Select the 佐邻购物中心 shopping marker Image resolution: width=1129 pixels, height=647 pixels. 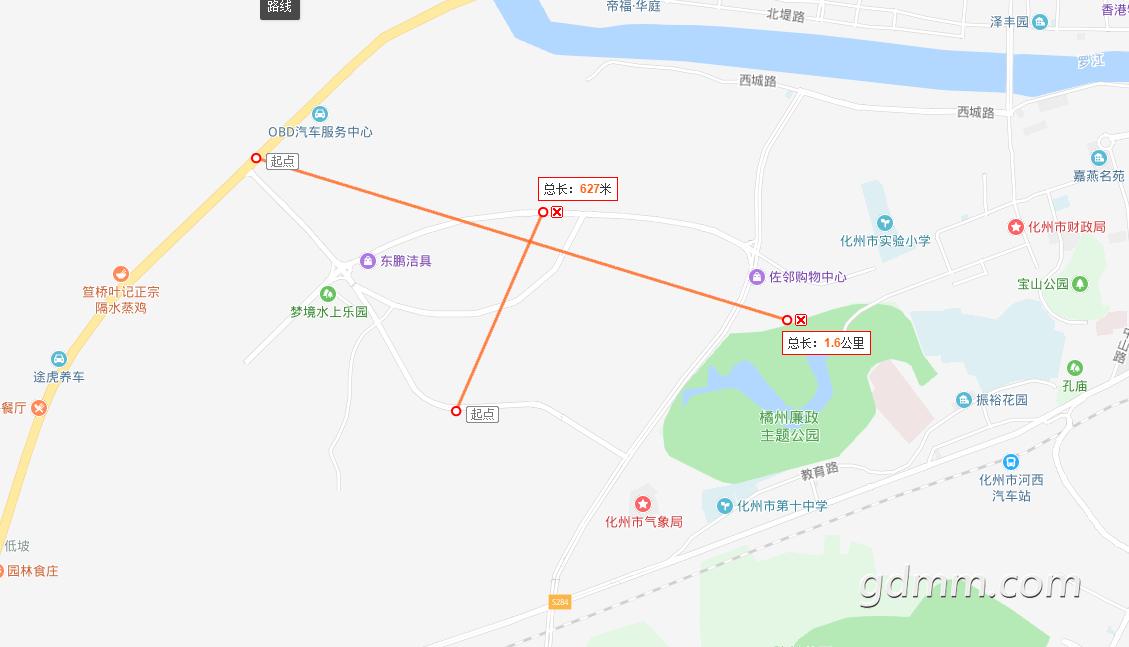756,277
